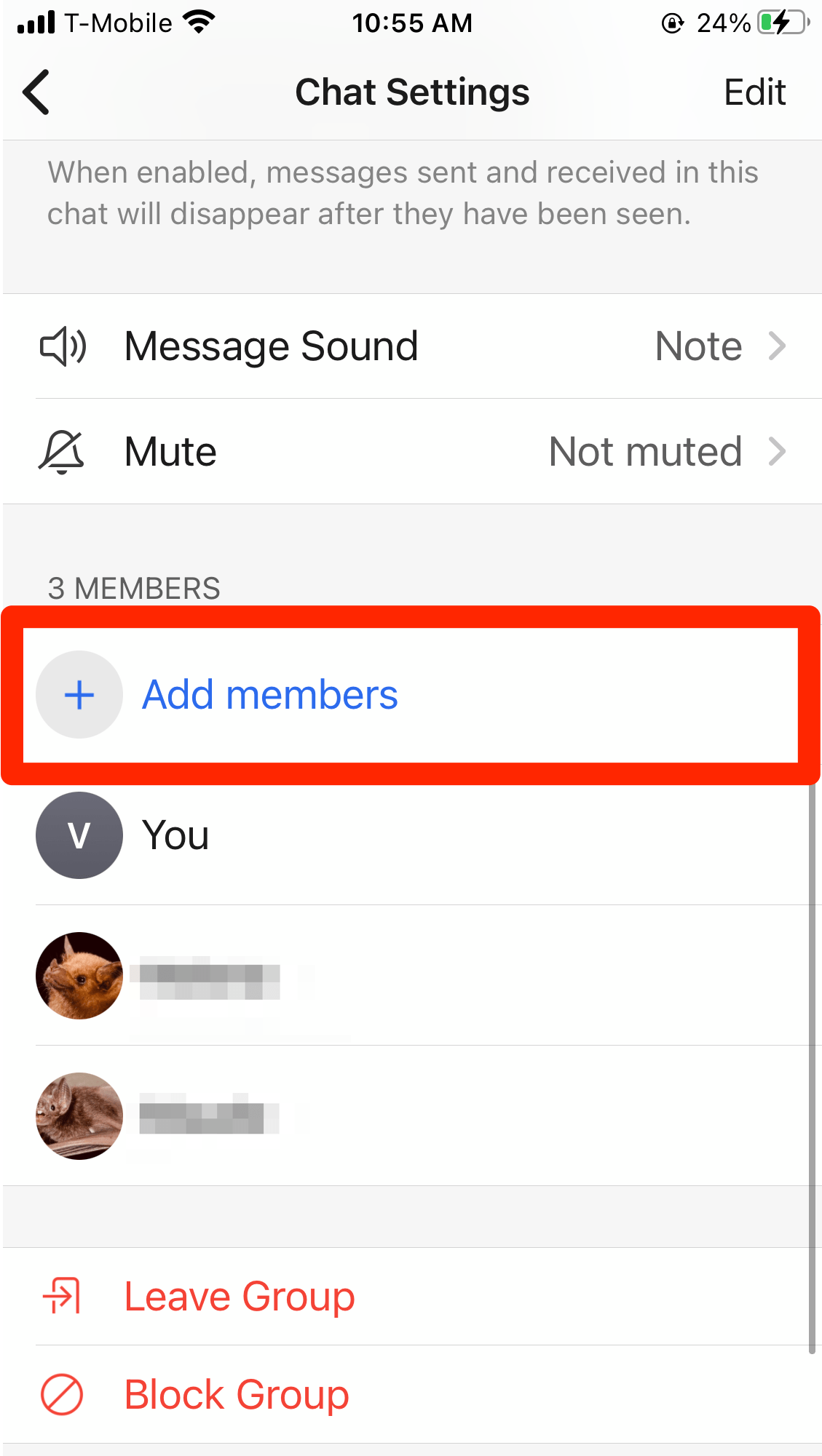
Task: Open the Edit menu for this chat
Action: [x=754, y=92]
